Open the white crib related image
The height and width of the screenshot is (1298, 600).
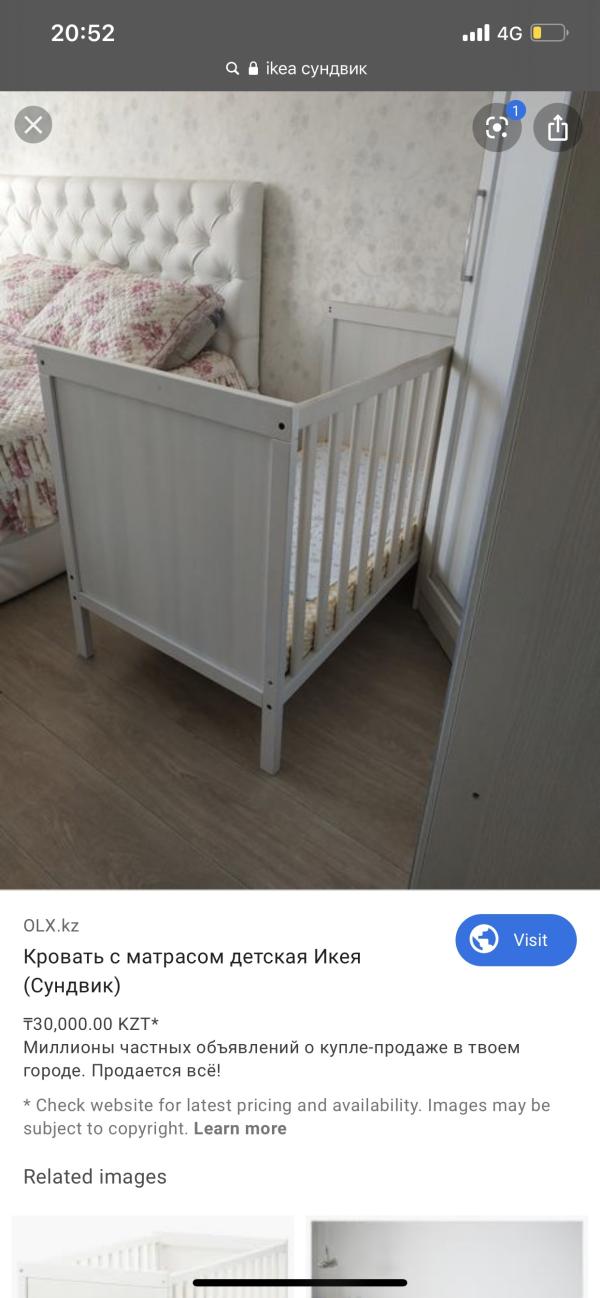(x=153, y=1257)
